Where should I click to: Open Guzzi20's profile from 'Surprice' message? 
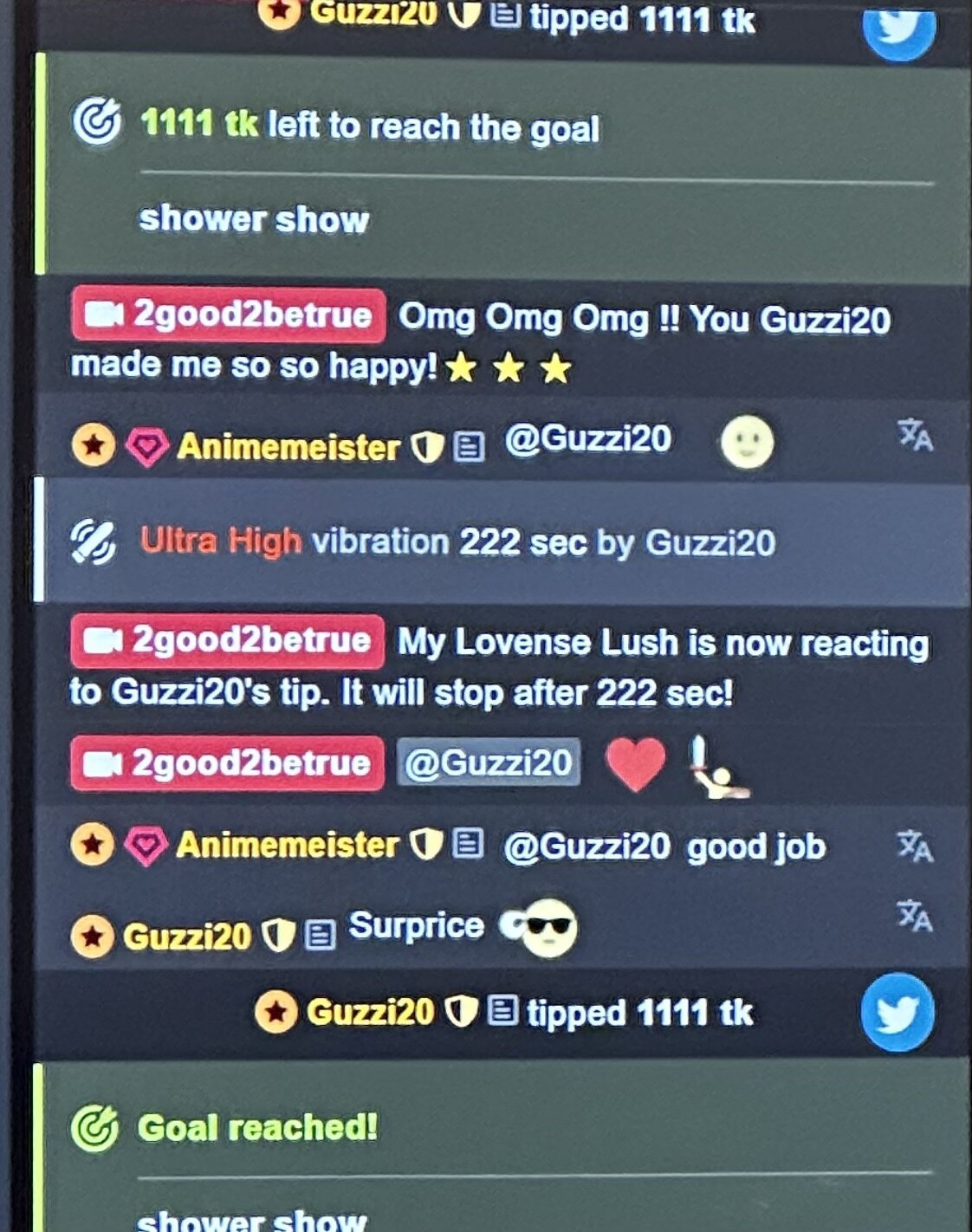click(x=186, y=937)
